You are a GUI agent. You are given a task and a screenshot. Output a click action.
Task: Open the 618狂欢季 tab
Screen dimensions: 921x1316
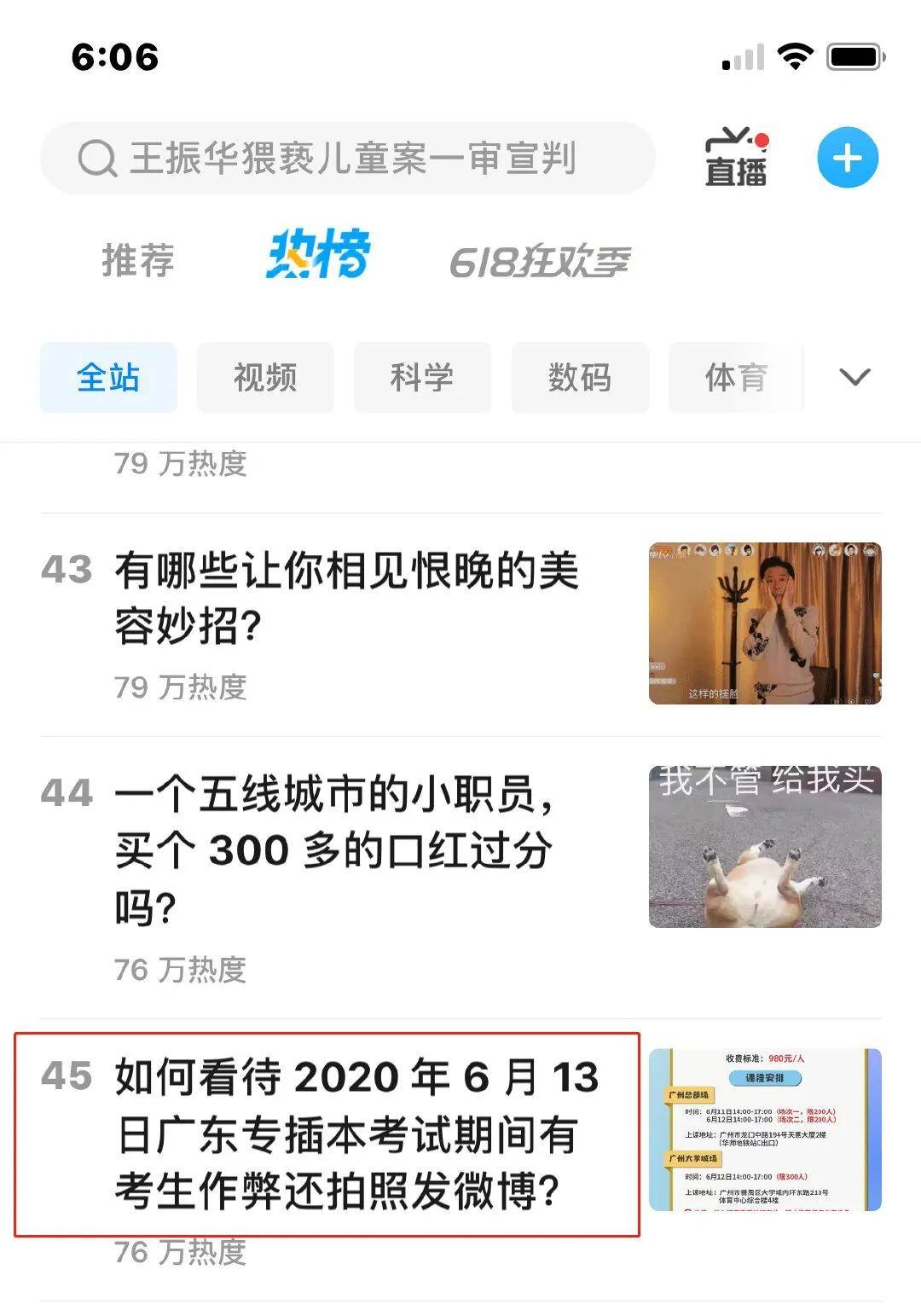point(539,262)
